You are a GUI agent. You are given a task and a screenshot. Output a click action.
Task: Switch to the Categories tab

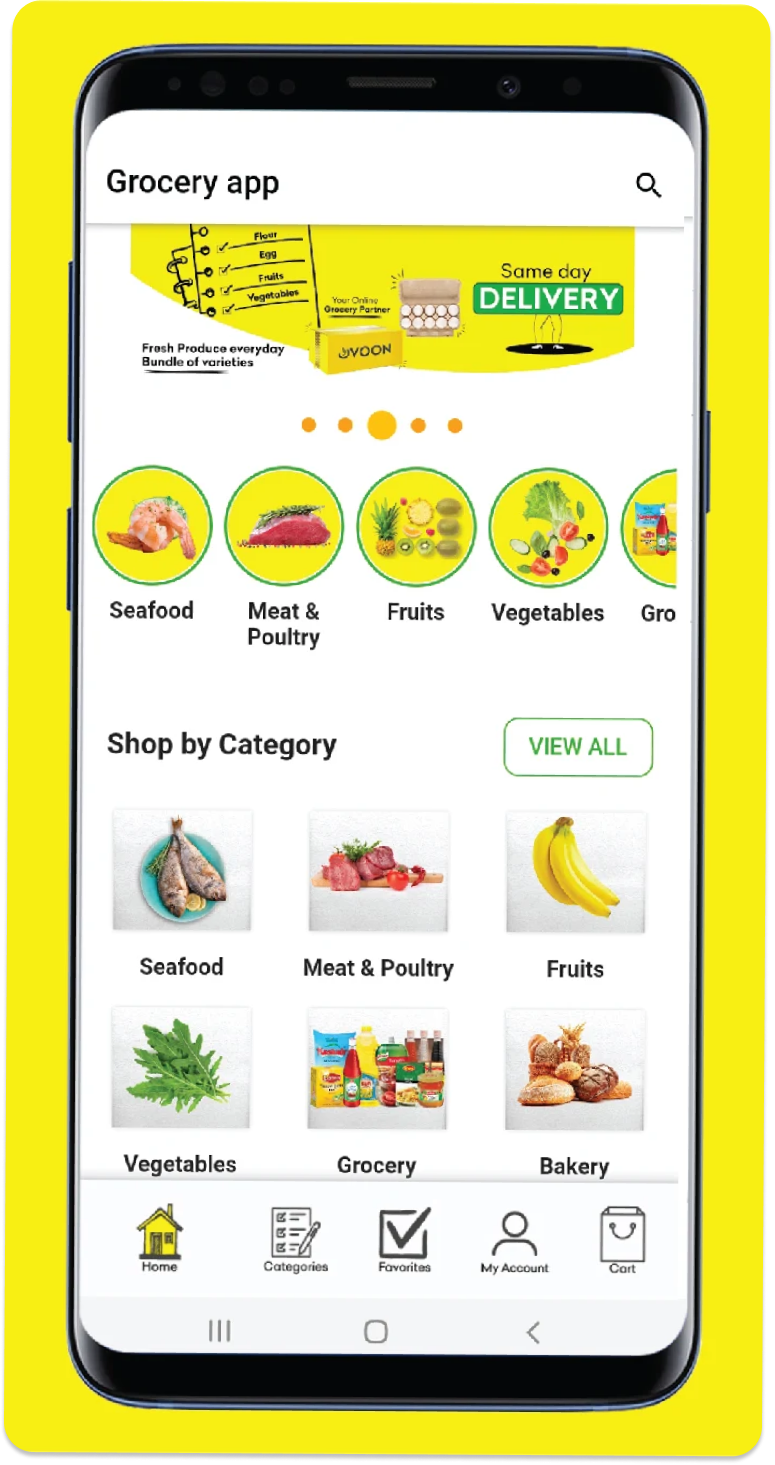click(296, 1239)
